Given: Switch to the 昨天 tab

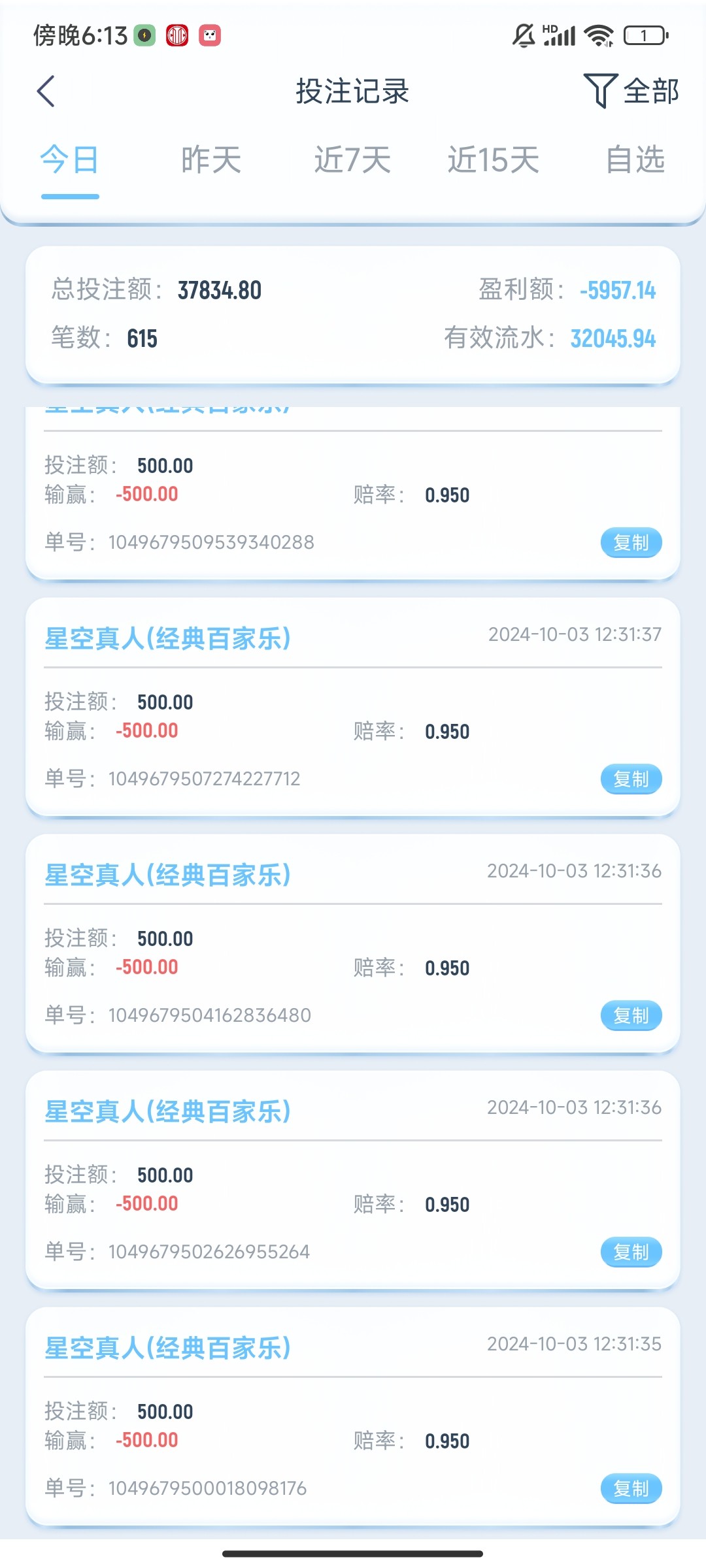Looking at the screenshot, I should 211,160.
